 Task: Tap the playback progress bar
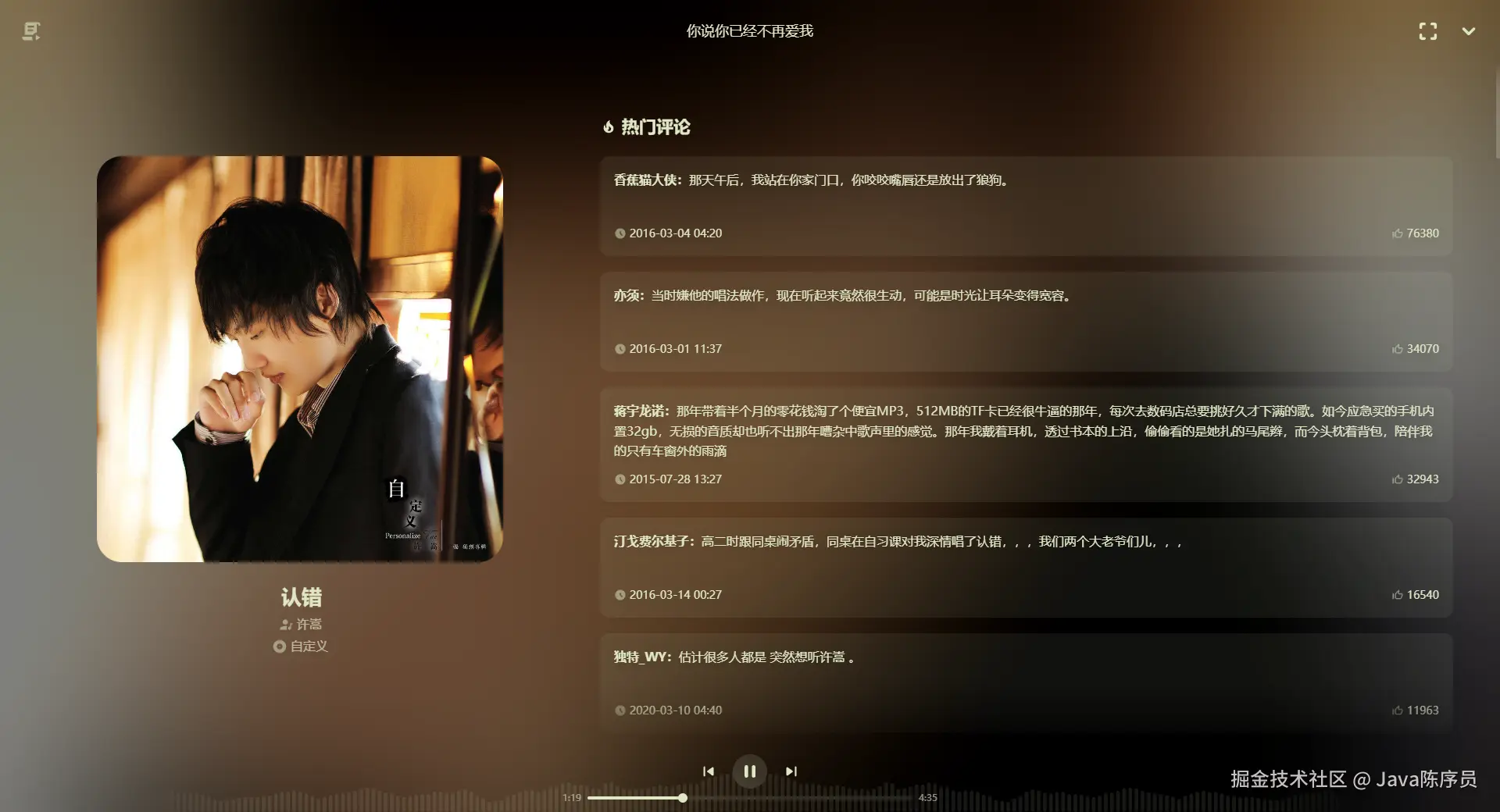[x=750, y=798]
